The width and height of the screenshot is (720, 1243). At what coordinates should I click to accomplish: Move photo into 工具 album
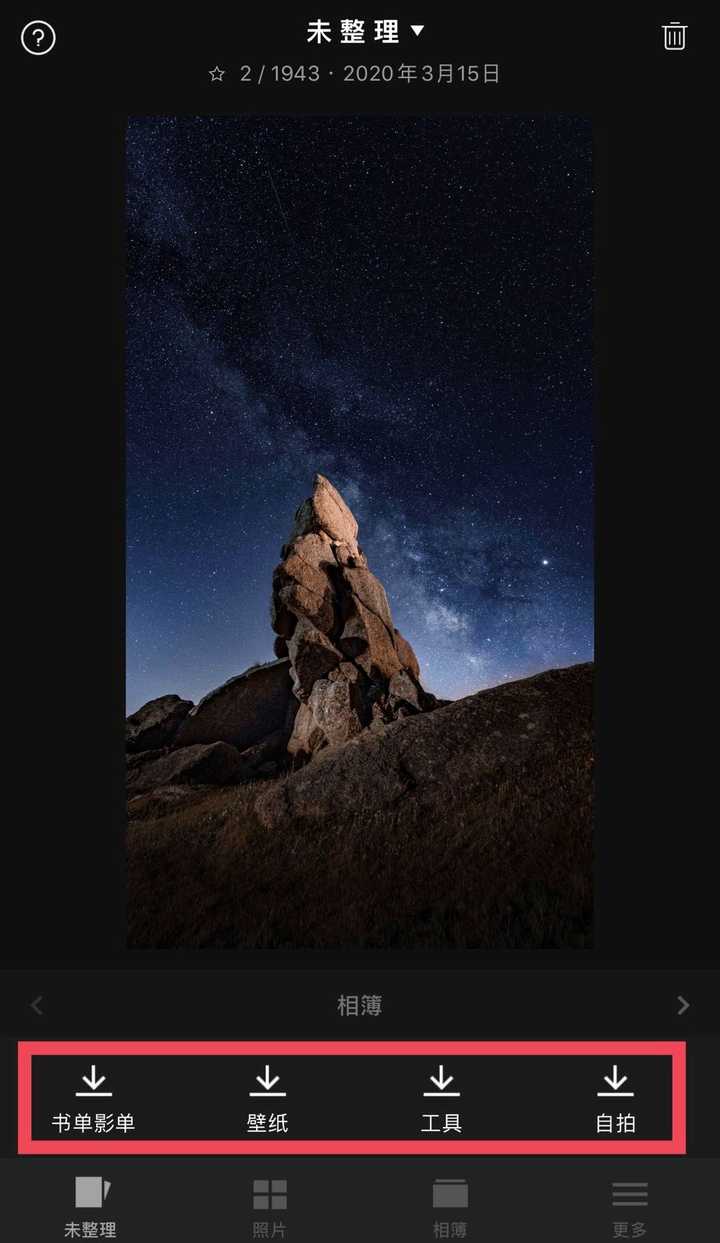pyautogui.click(x=441, y=1099)
